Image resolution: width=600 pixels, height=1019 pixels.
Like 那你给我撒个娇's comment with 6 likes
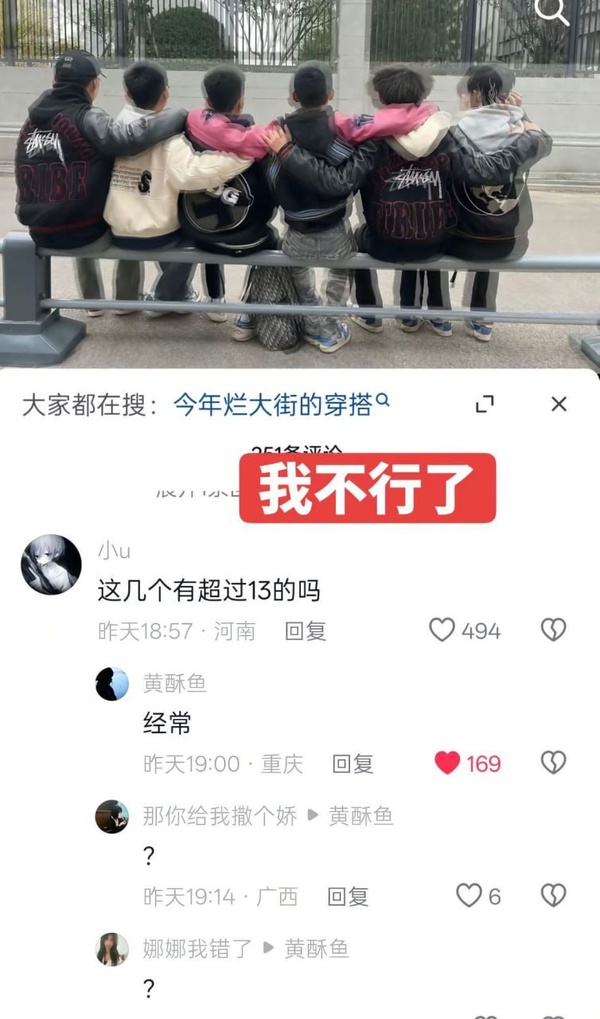(x=468, y=896)
